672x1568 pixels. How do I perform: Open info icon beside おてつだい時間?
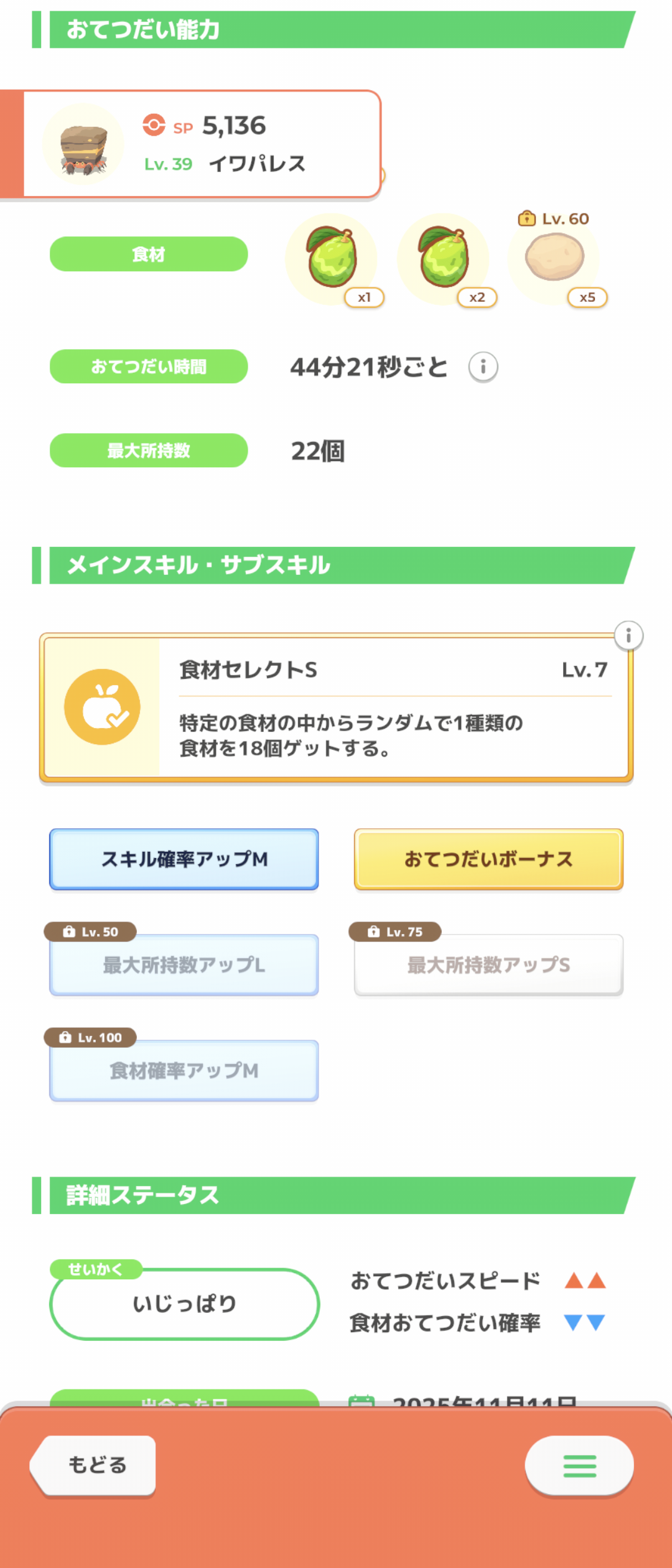click(483, 366)
